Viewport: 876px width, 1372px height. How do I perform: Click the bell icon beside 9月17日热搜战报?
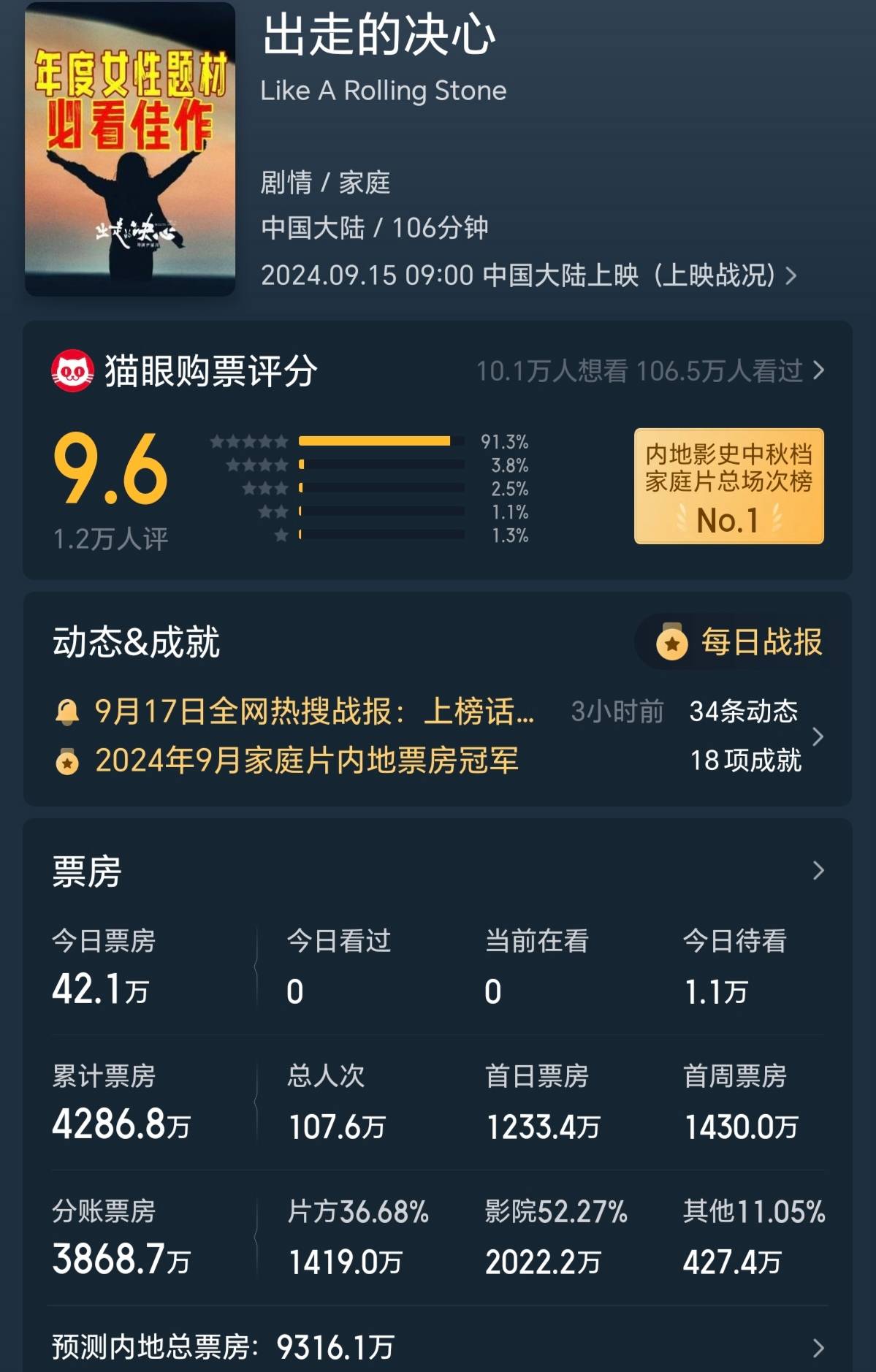click(68, 710)
